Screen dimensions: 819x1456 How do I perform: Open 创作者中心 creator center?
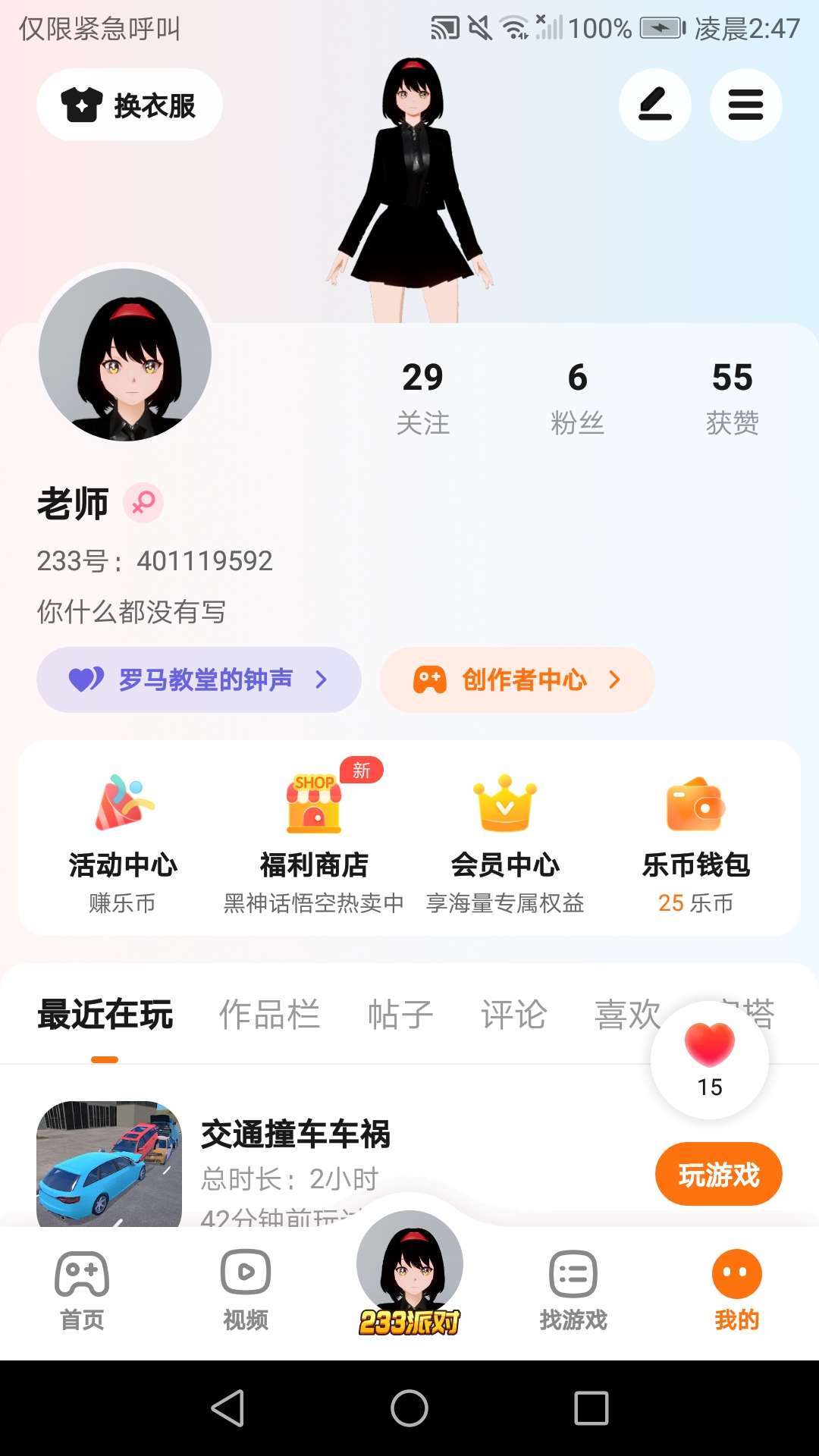tap(517, 679)
